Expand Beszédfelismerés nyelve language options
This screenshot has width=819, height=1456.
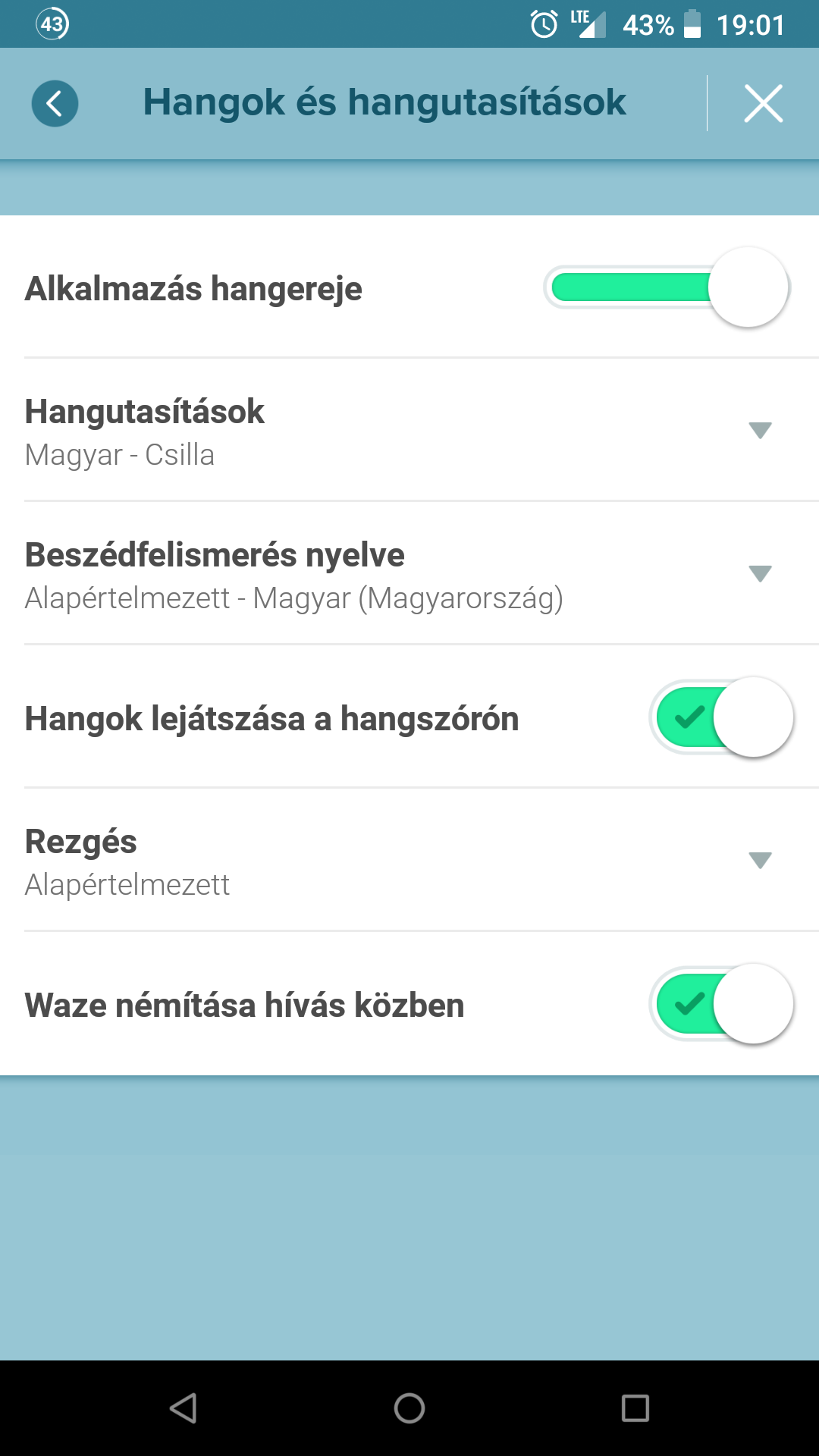click(x=759, y=573)
